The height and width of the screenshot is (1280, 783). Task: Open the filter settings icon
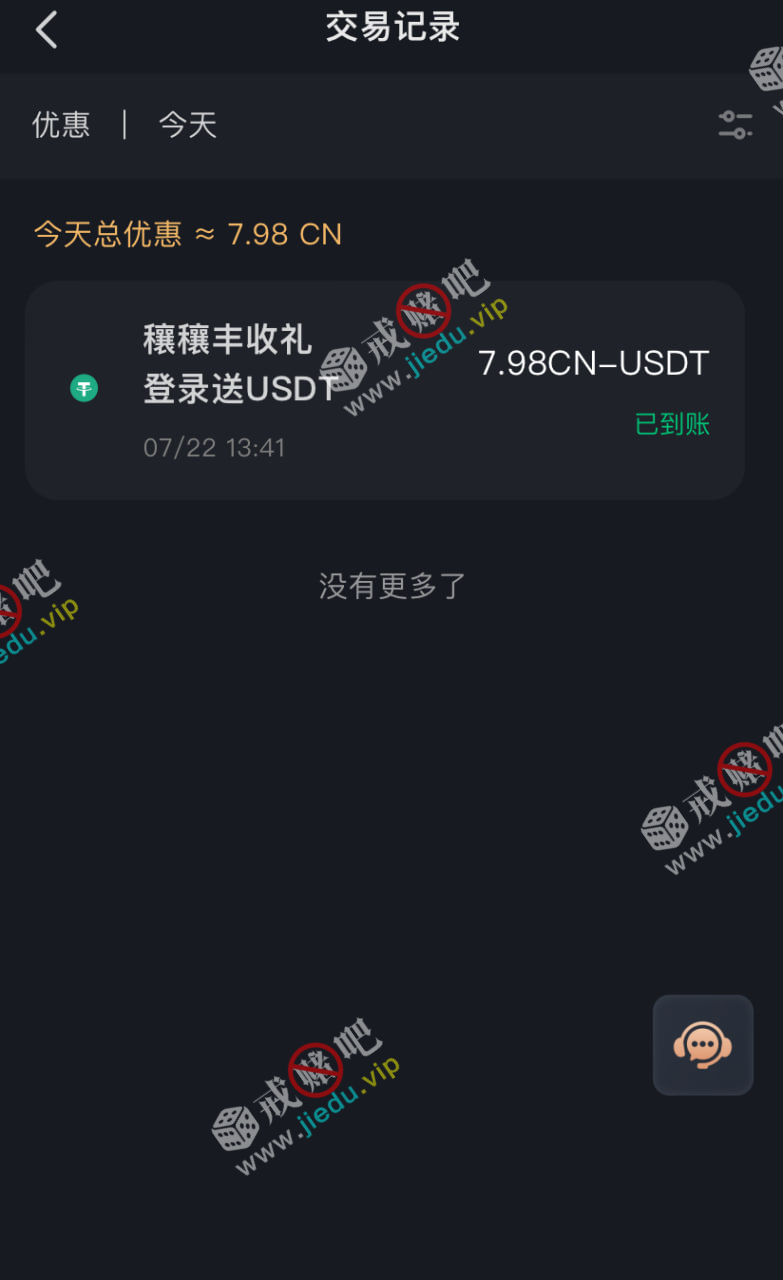click(735, 125)
